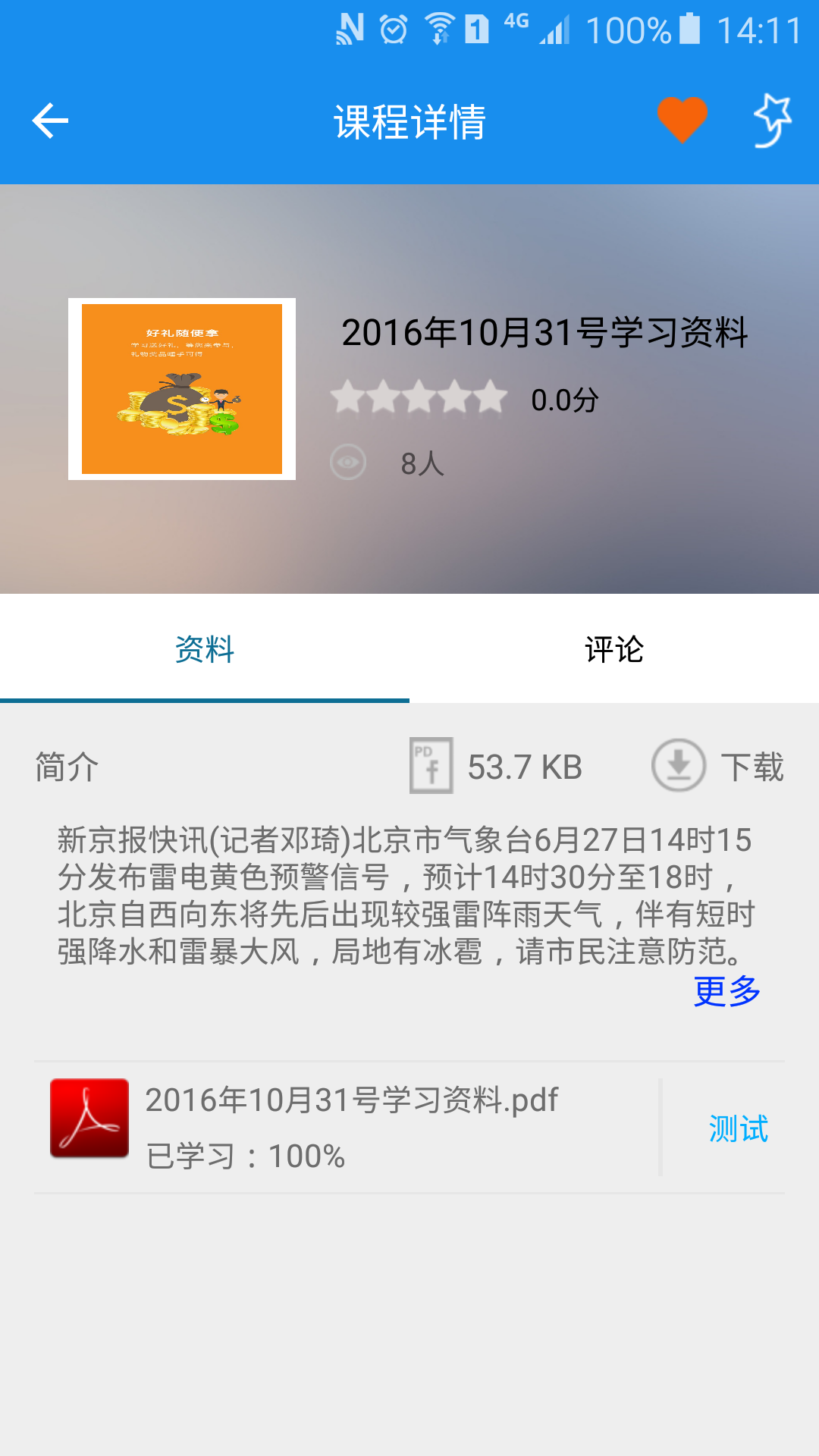Go back from course details
This screenshot has height=1456, width=819.
(x=50, y=121)
